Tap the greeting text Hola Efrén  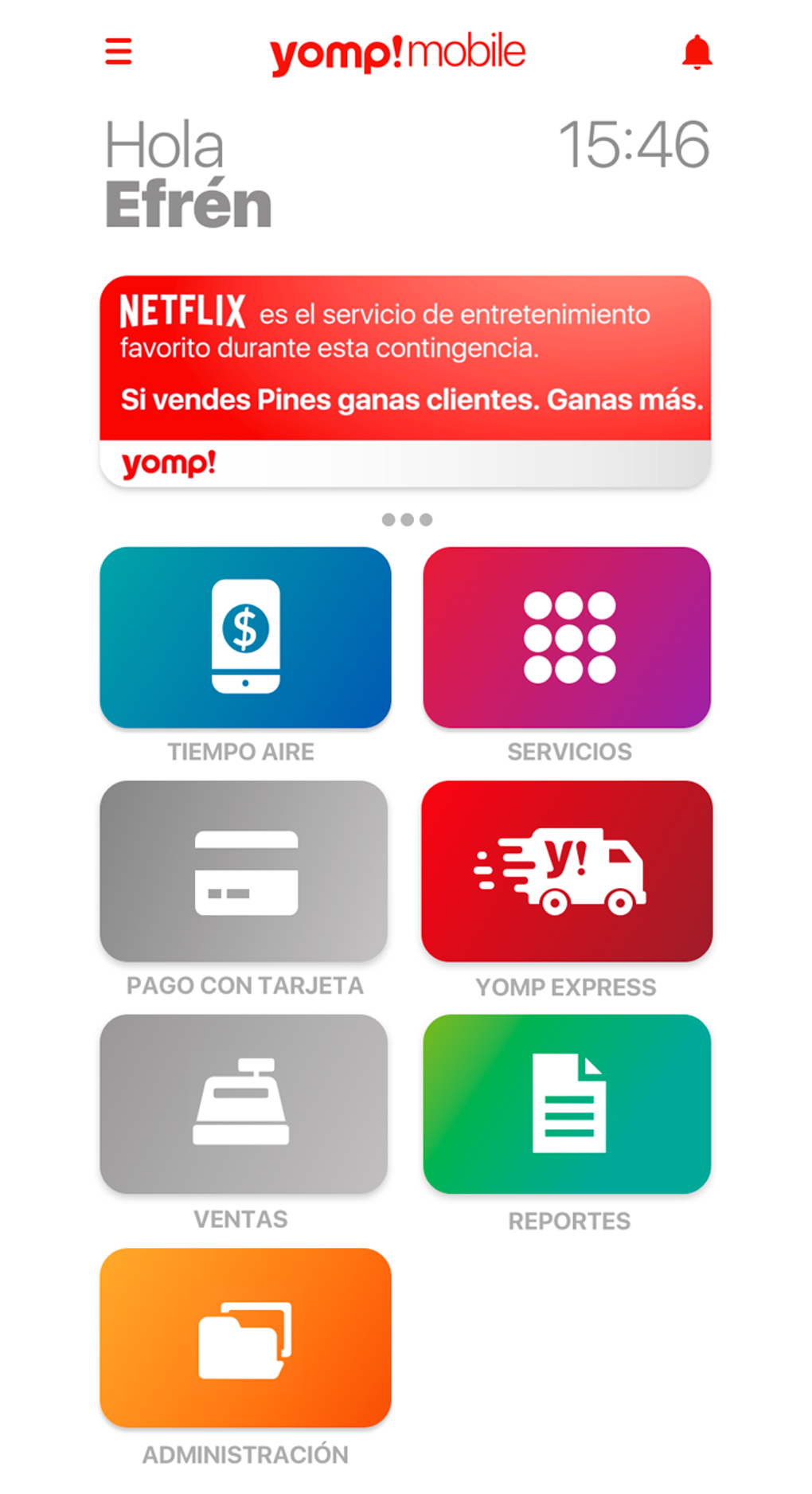point(189,171)
